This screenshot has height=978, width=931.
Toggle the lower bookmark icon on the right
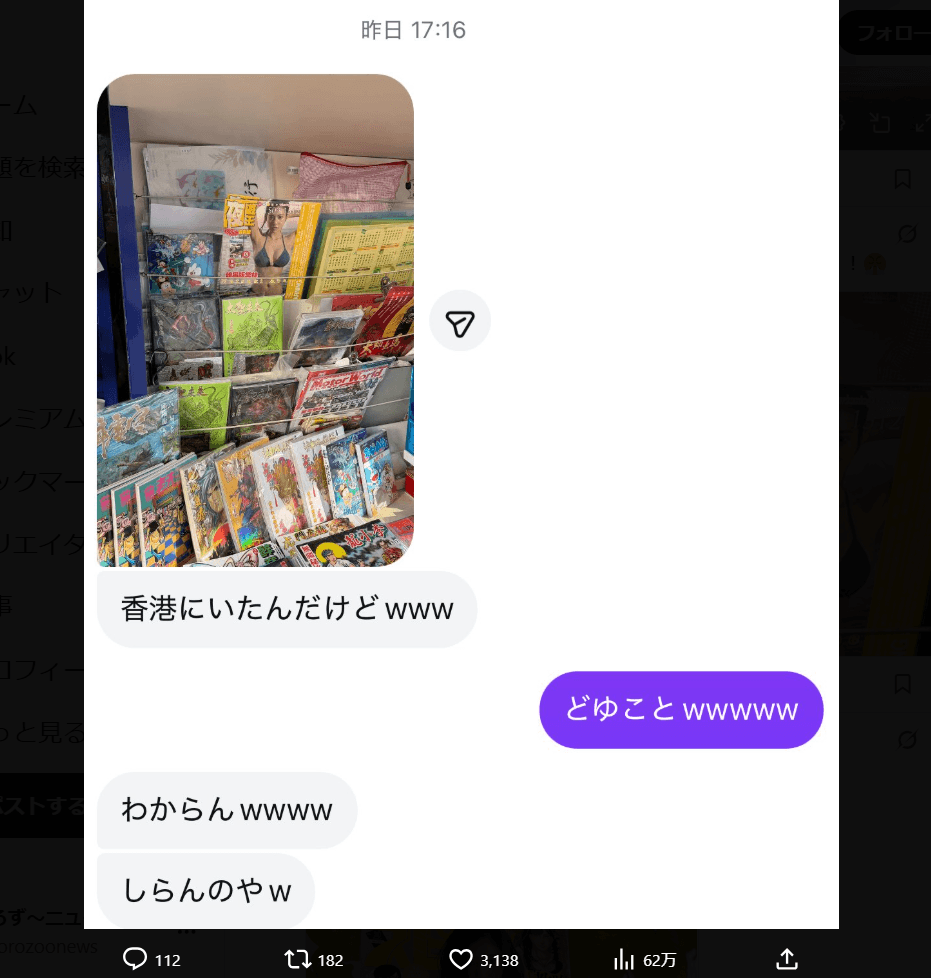(903, 684)
